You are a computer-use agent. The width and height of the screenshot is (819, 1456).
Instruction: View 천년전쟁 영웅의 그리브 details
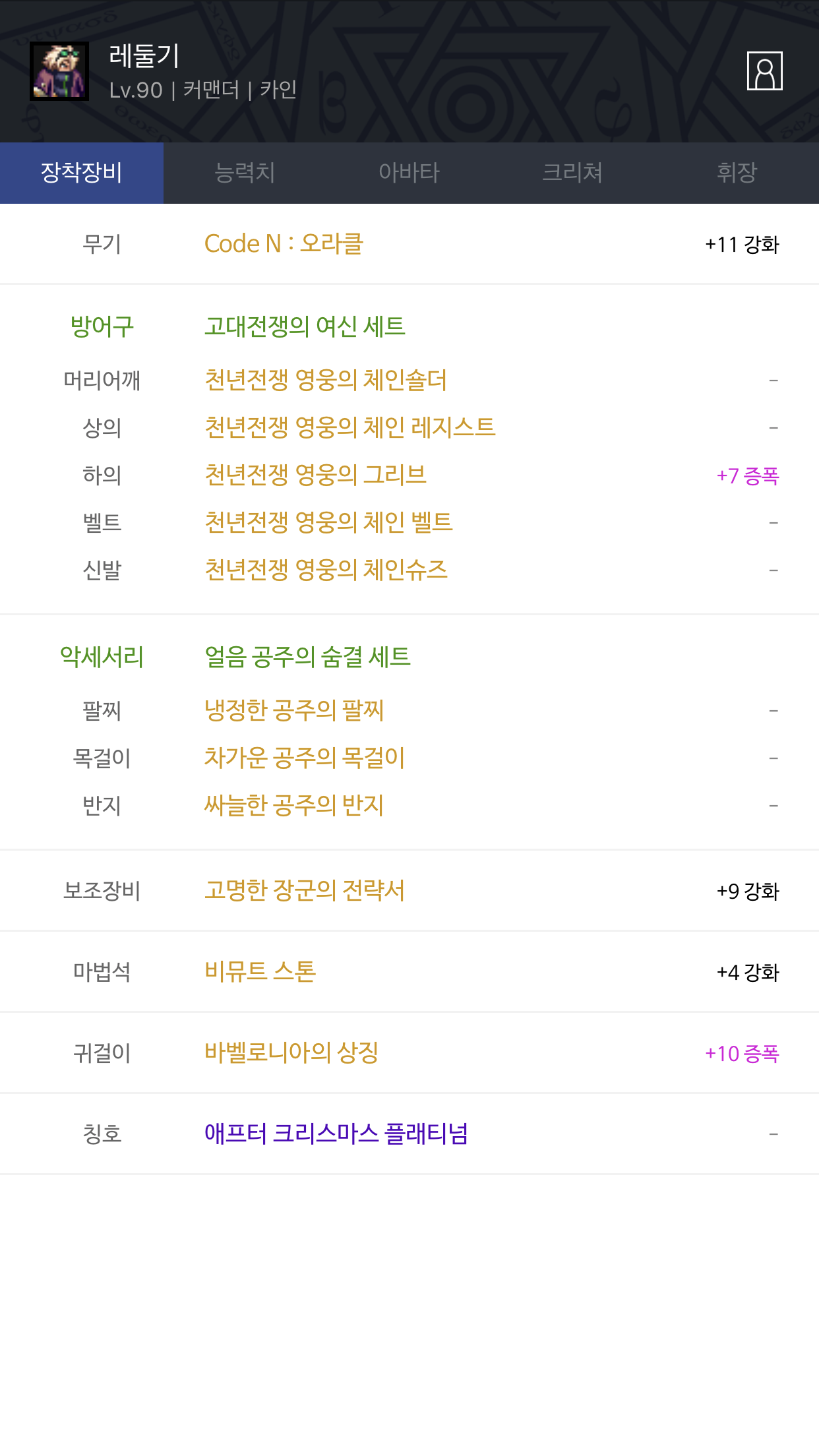315,475
